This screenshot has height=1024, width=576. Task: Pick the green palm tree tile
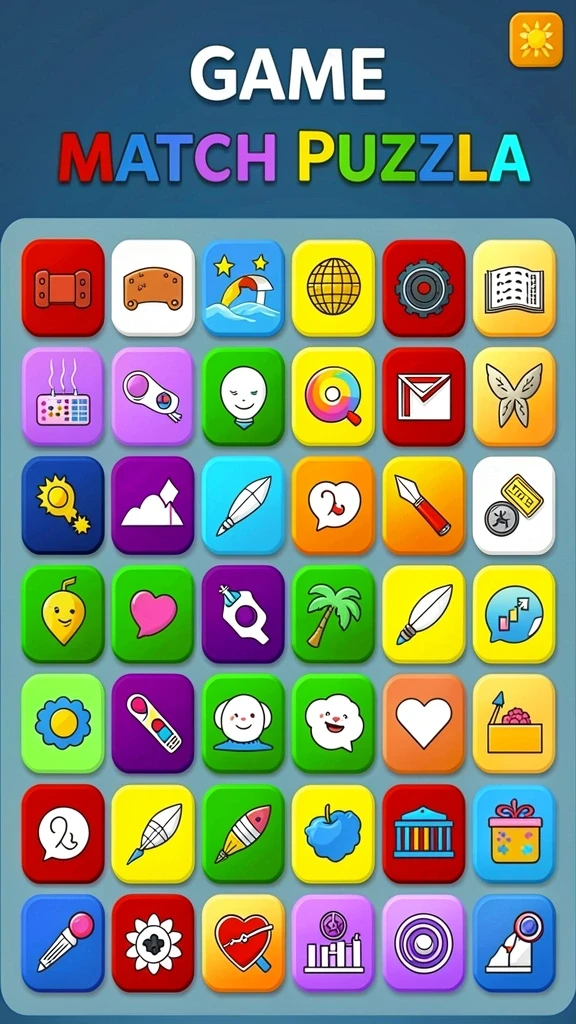click(333, 614)
